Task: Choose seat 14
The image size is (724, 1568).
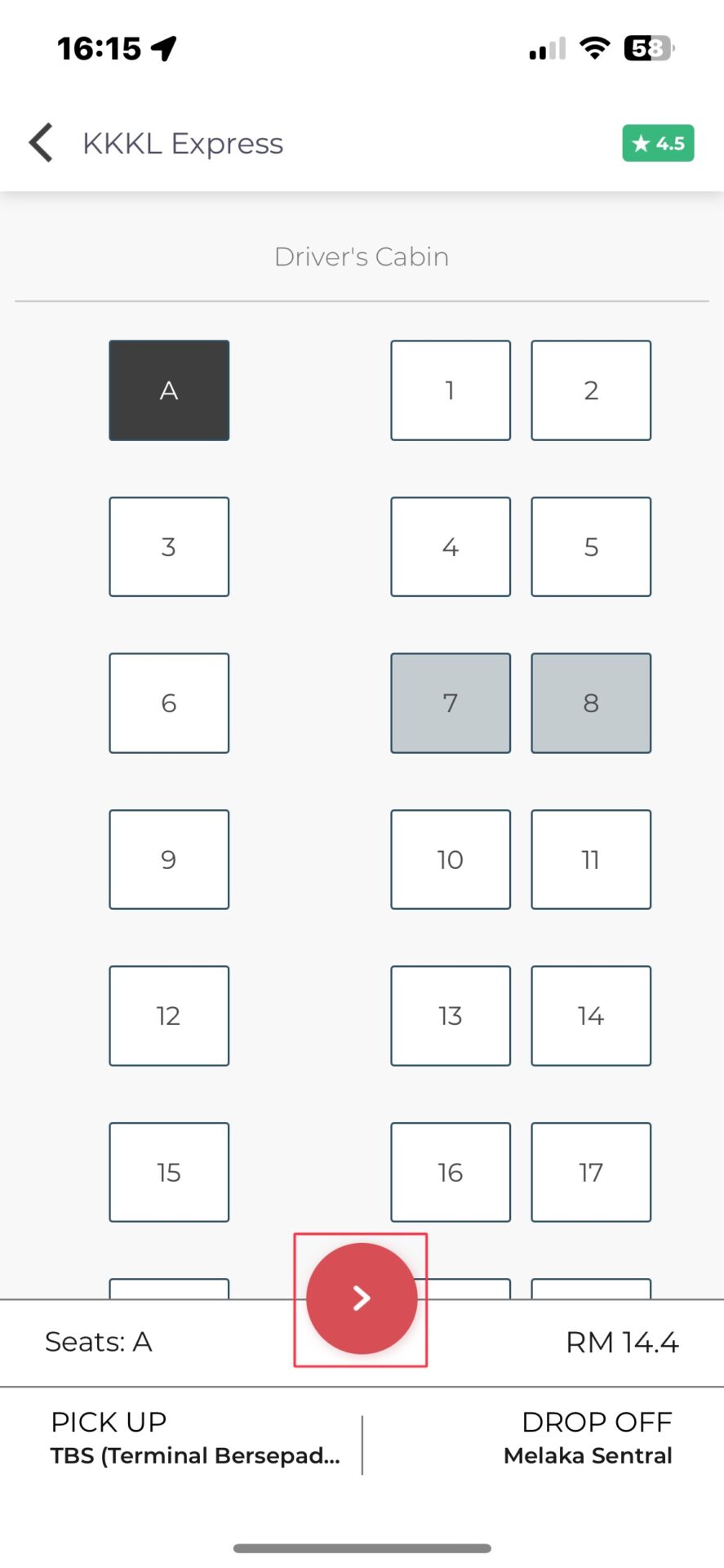Action: coord(591,1015)
